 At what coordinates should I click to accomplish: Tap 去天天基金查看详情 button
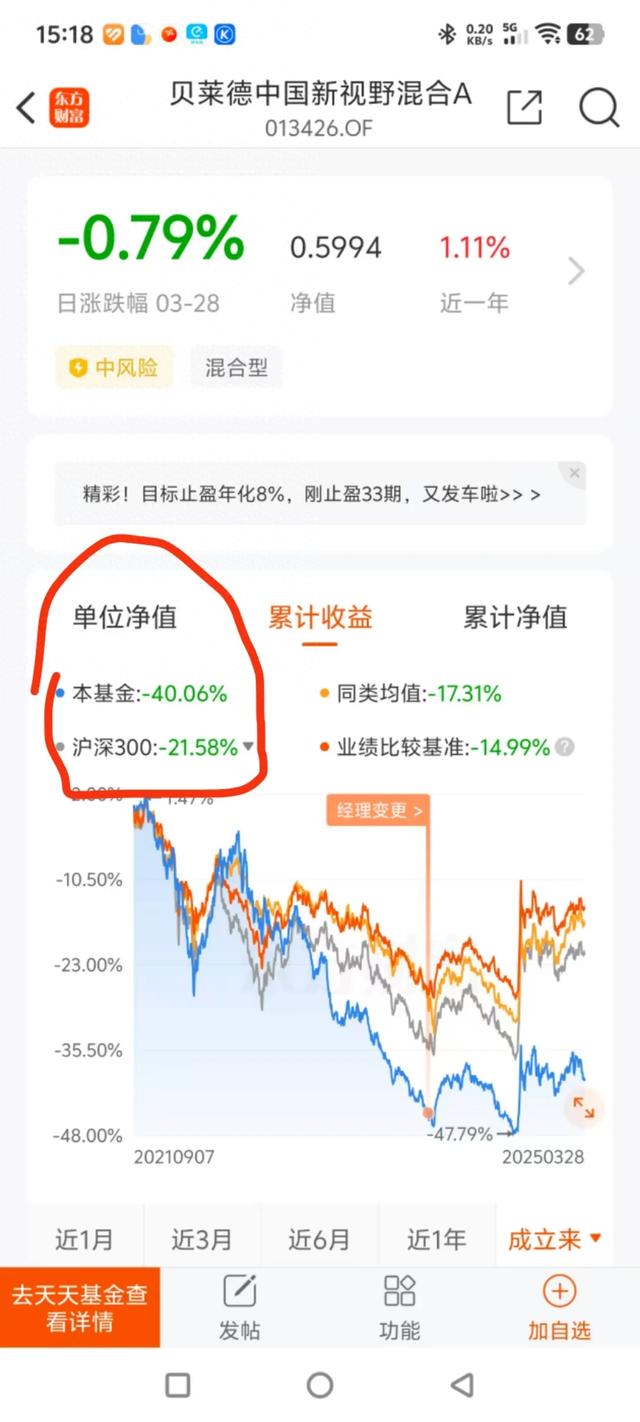point(80,1308)
